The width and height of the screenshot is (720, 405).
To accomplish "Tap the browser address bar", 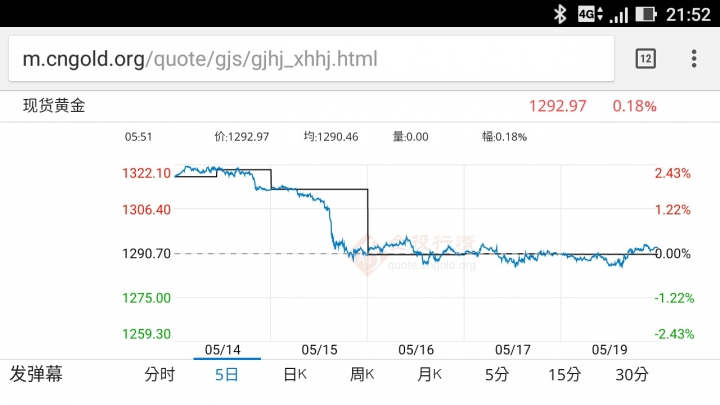I will [x=310, y=58].
